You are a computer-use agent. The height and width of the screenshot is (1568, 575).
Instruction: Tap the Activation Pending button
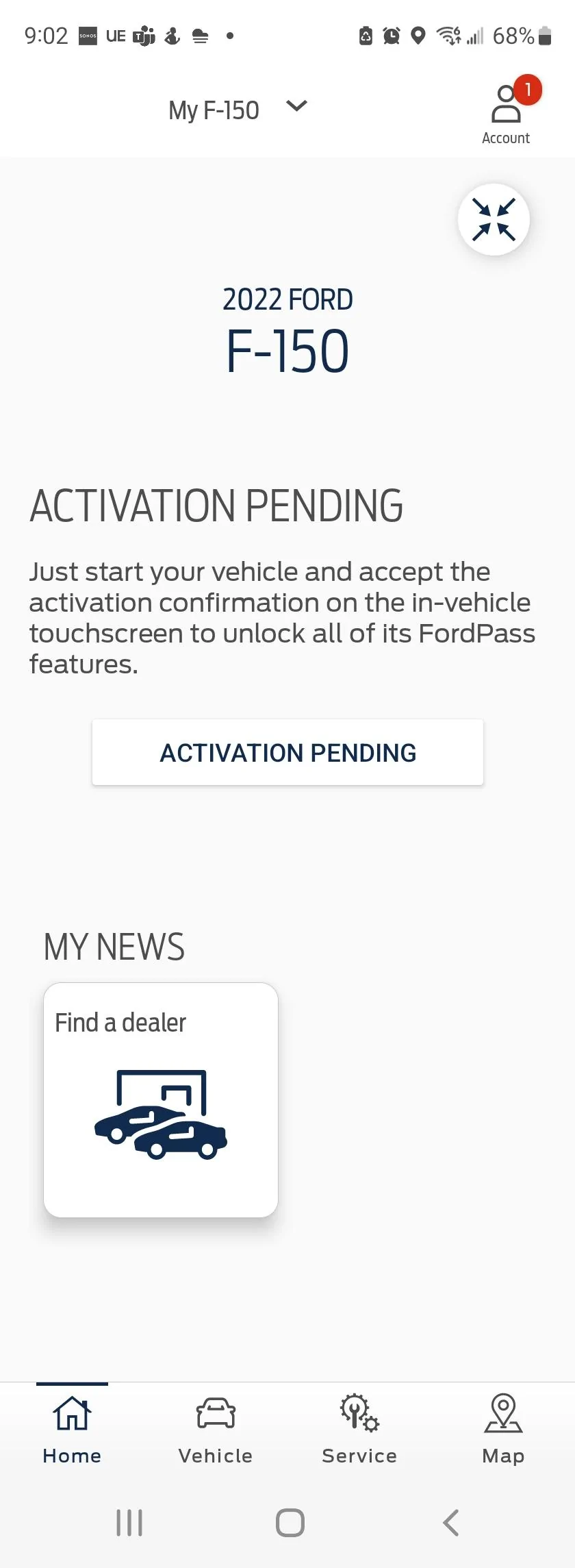(287, 752)
